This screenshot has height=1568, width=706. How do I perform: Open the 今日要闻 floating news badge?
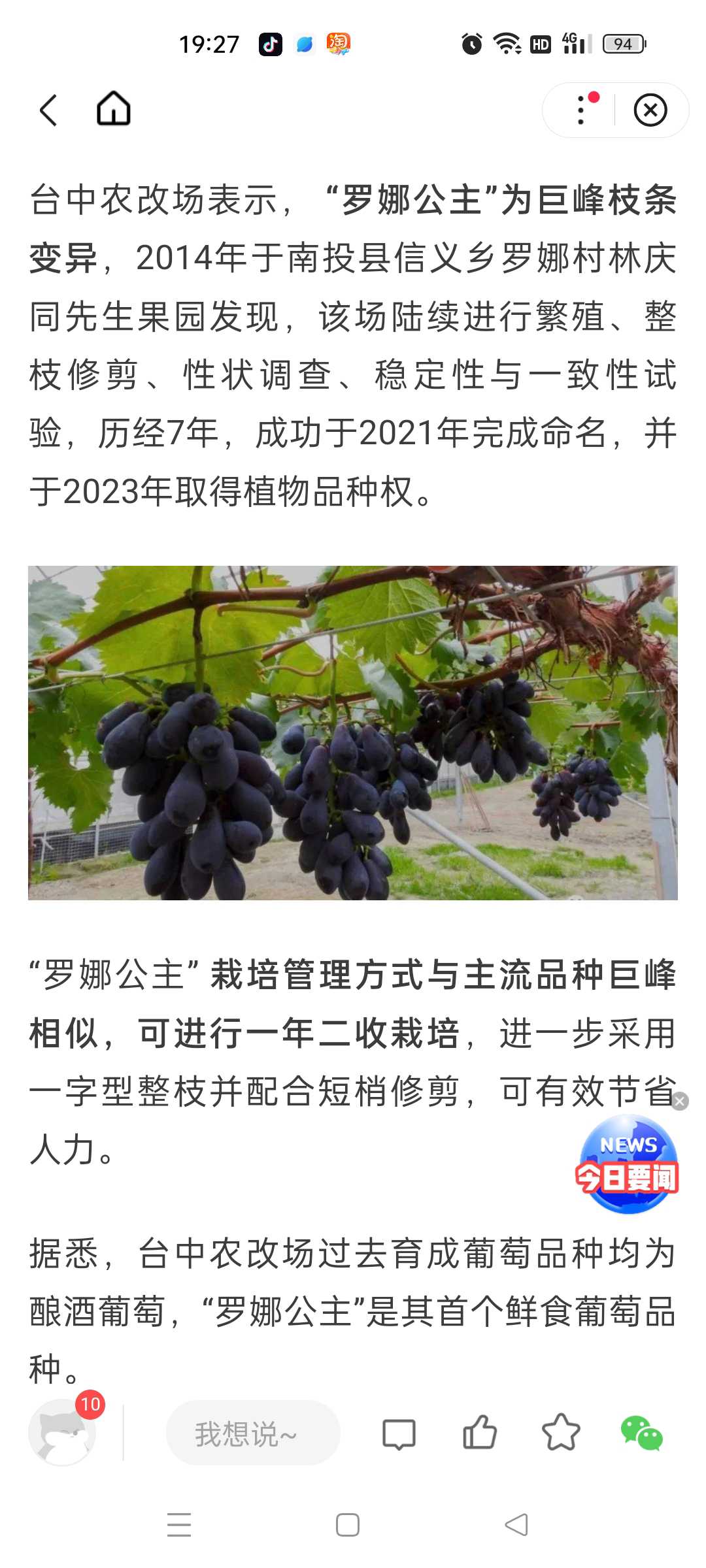click(x=627, y=1166)
